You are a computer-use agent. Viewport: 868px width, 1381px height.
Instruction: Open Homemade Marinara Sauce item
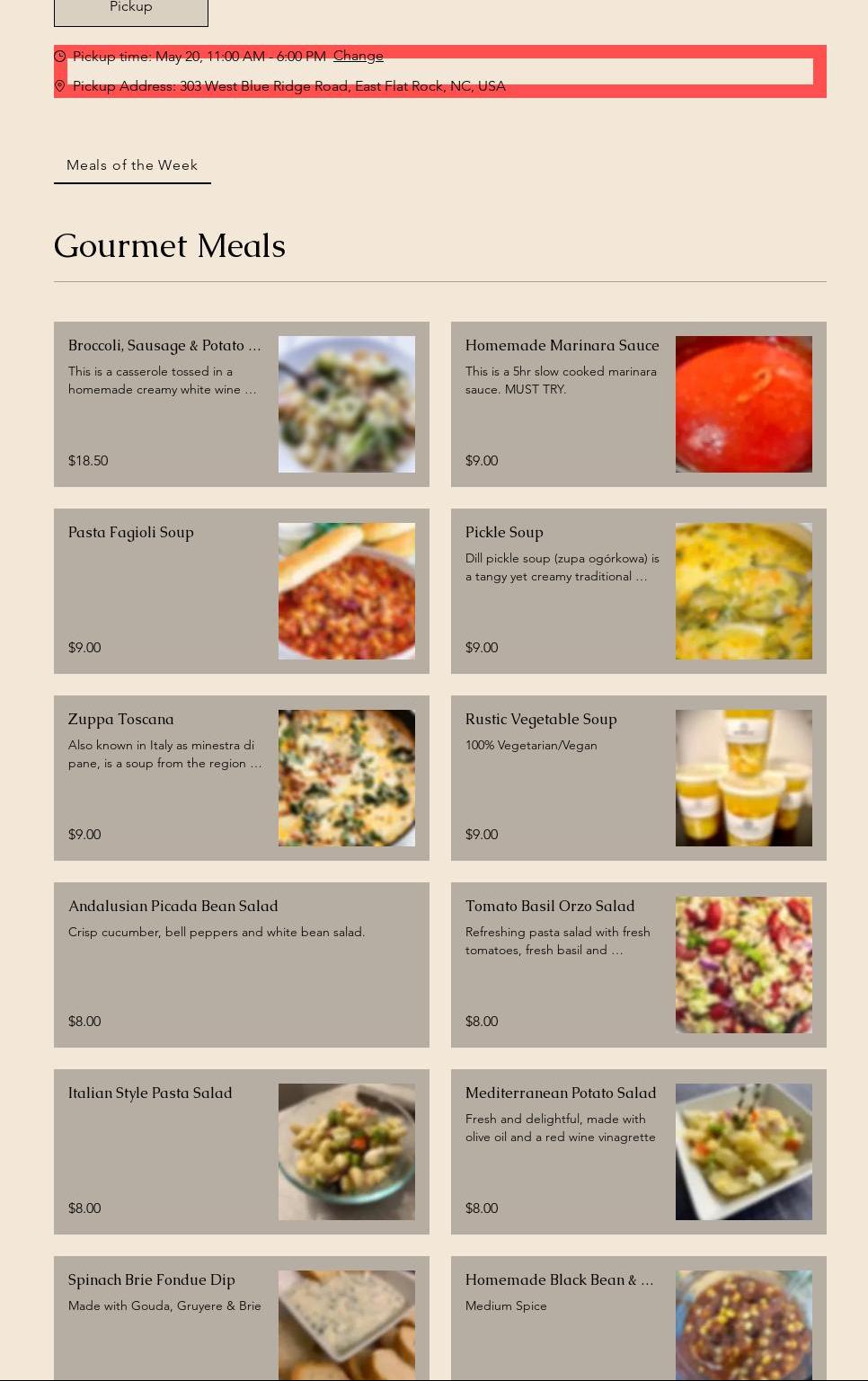coord(638,404)
